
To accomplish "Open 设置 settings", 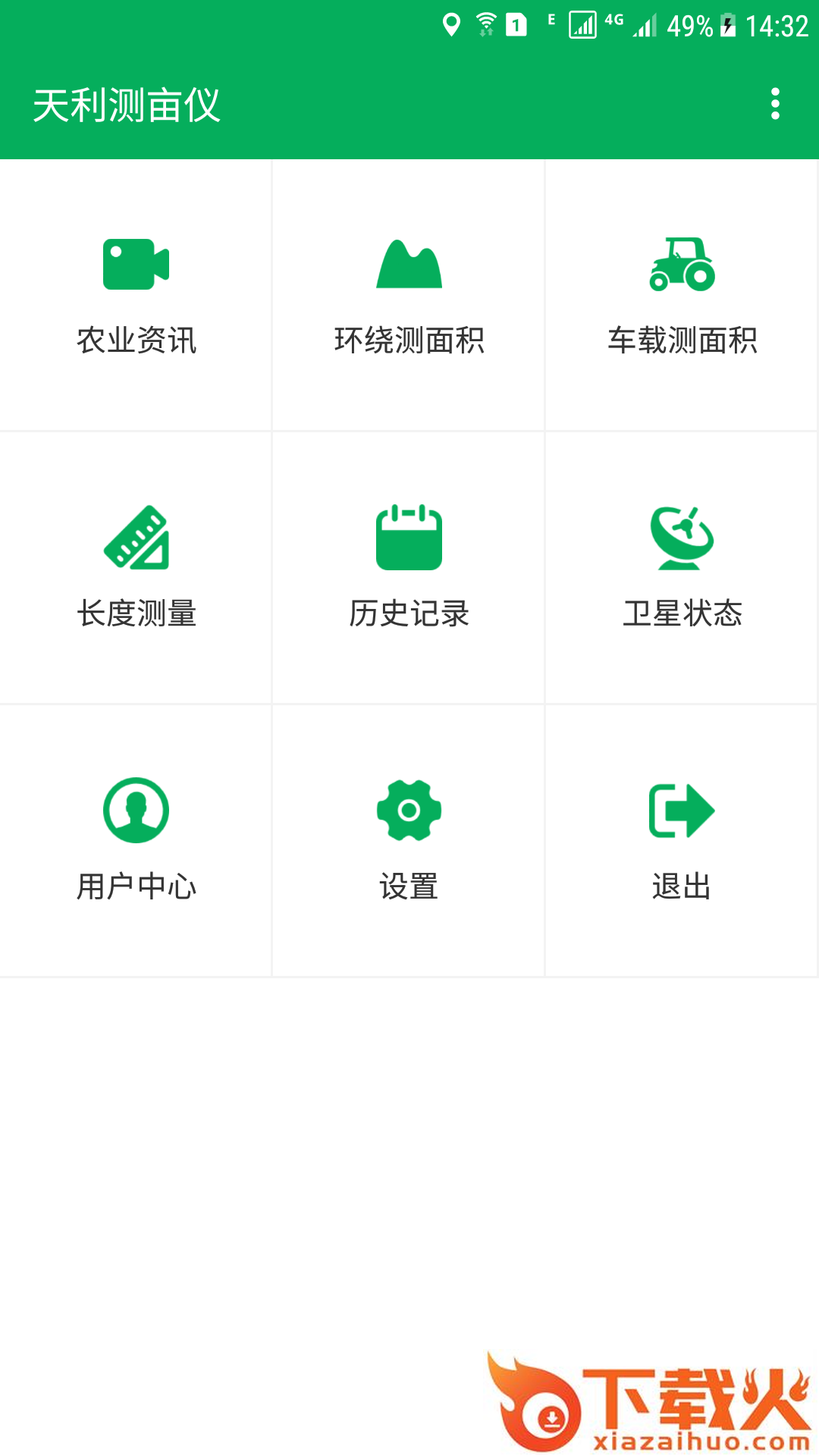I will [x=409, y=840].
